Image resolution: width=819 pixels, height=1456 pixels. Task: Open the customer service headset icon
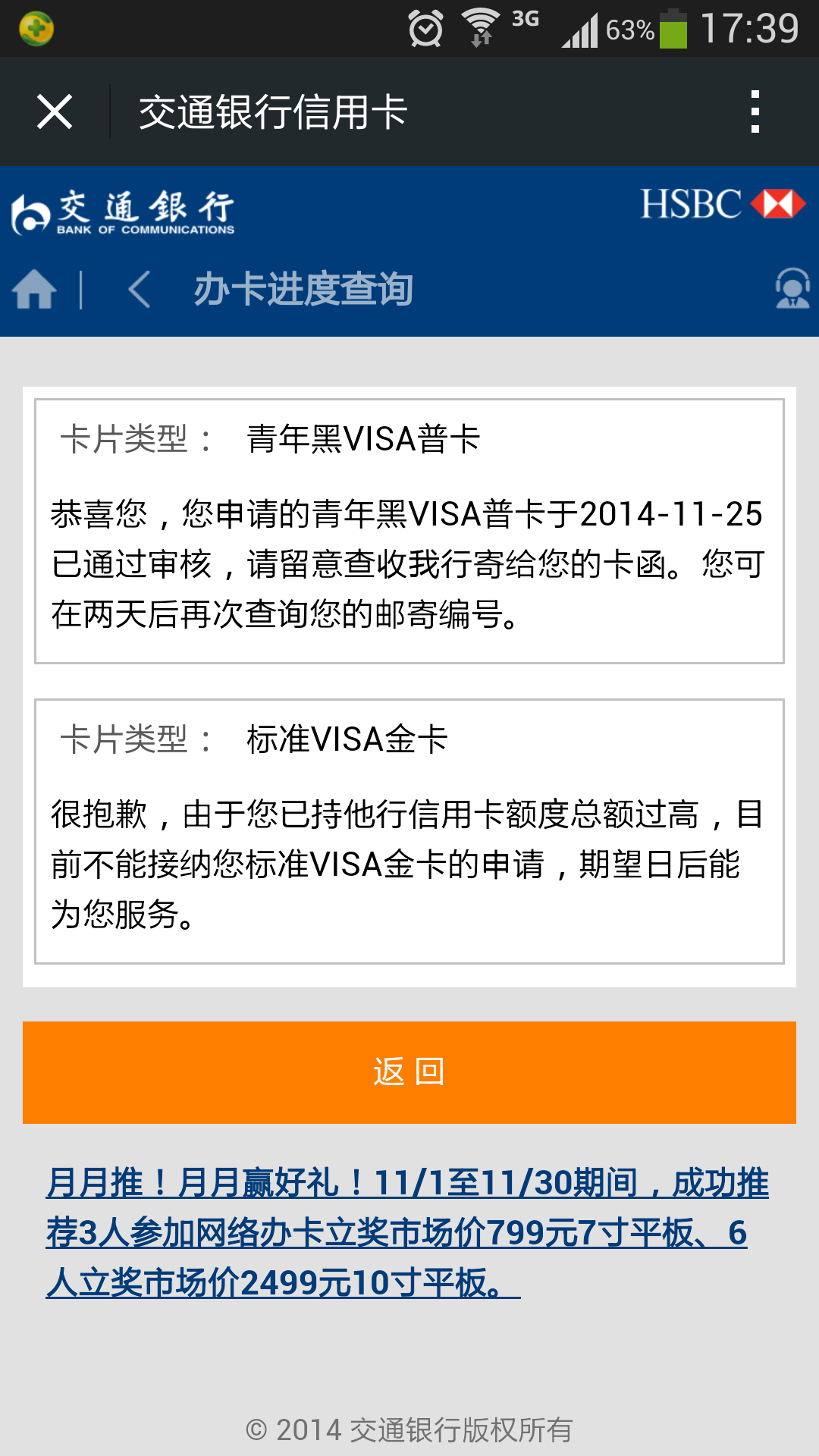(x=792, y=288)
